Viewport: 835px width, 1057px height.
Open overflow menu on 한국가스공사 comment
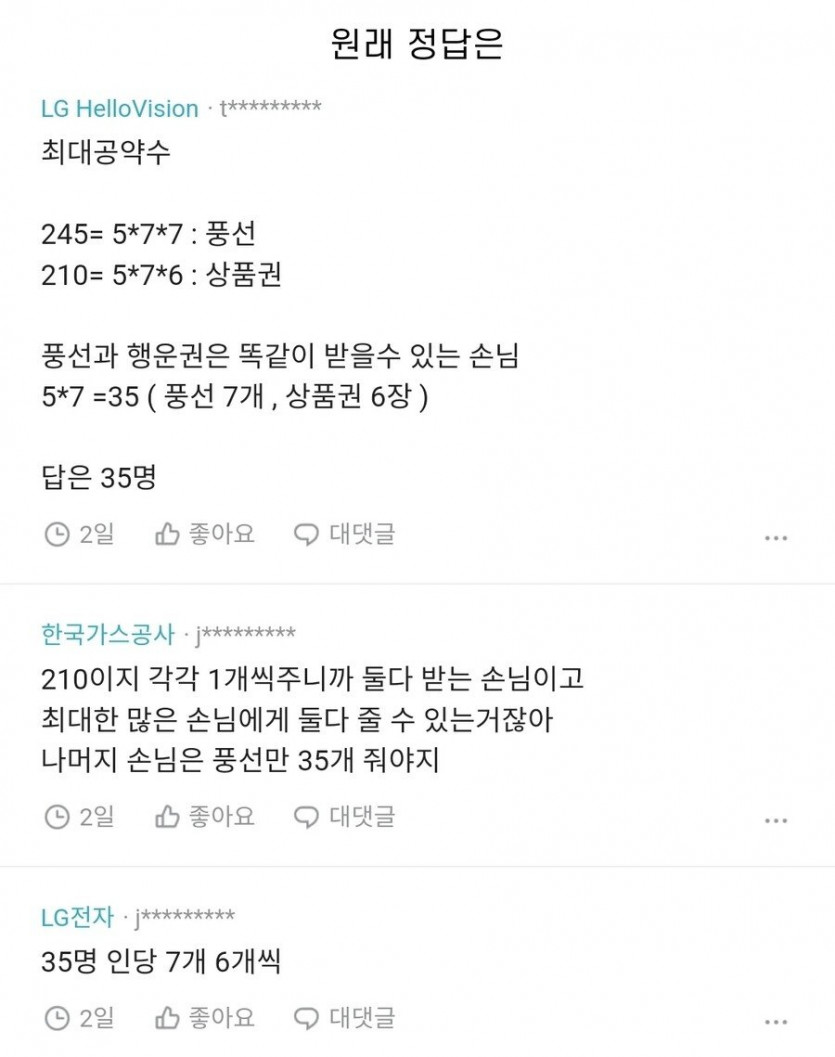click(776, 820)
